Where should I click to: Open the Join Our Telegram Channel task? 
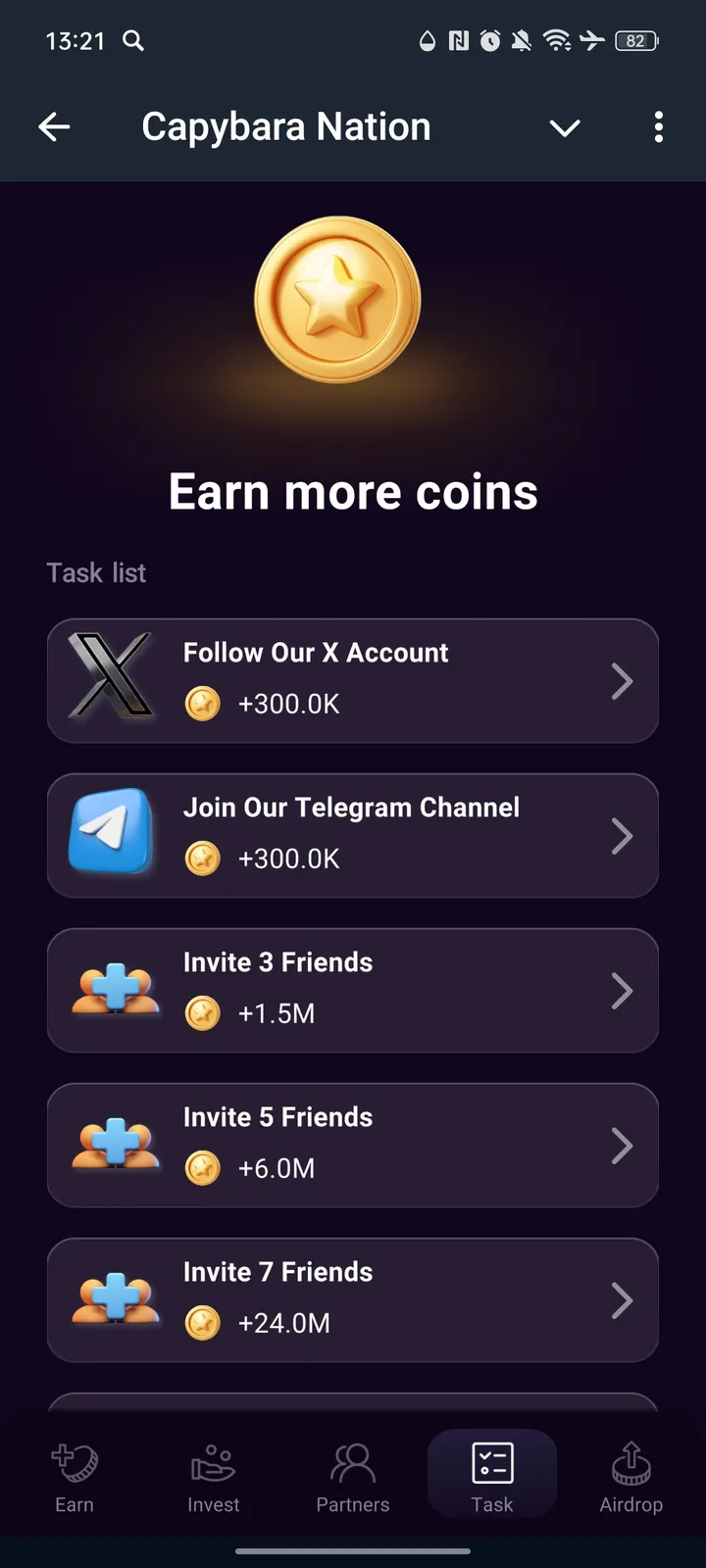coord(353,835)
